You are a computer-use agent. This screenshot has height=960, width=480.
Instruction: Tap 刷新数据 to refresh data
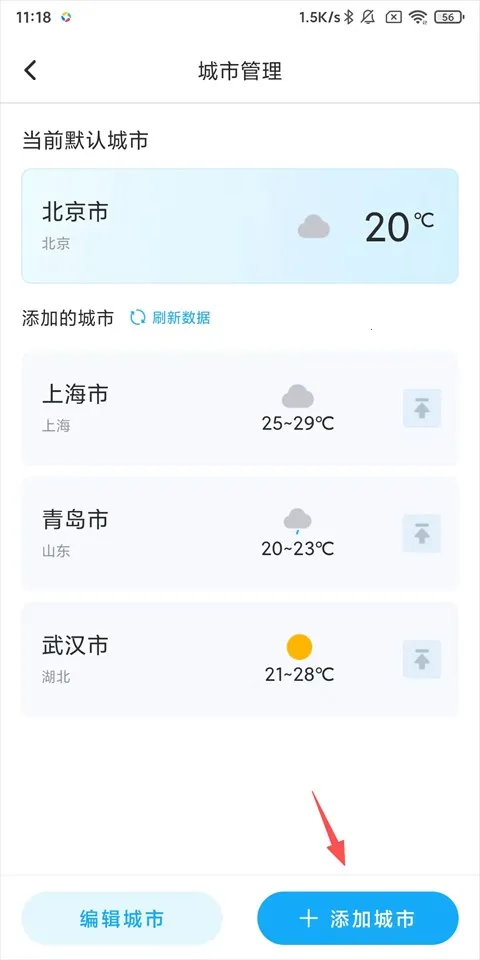170,318
